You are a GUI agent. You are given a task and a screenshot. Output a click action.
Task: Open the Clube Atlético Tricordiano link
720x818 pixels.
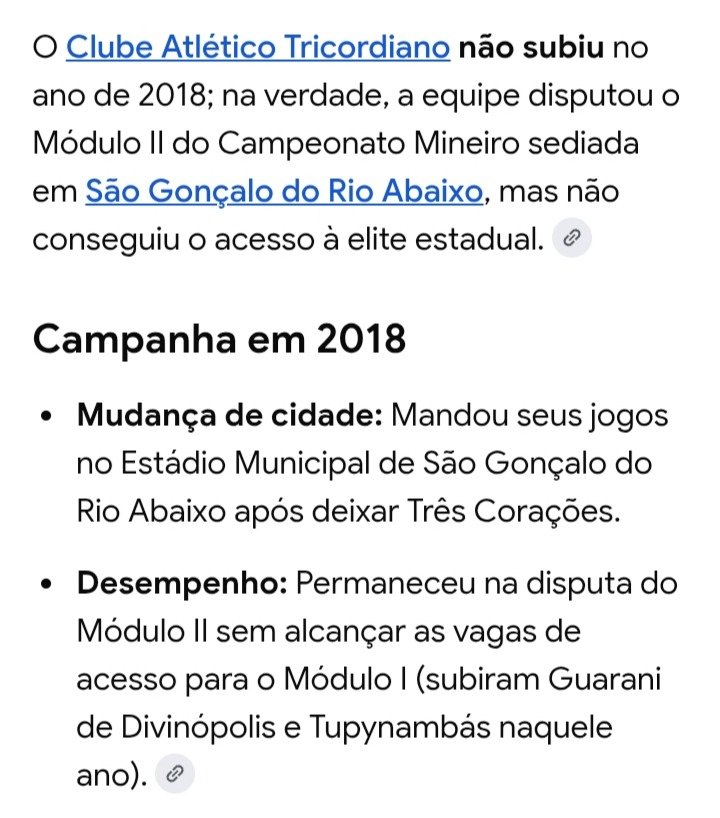coord(258,47)
